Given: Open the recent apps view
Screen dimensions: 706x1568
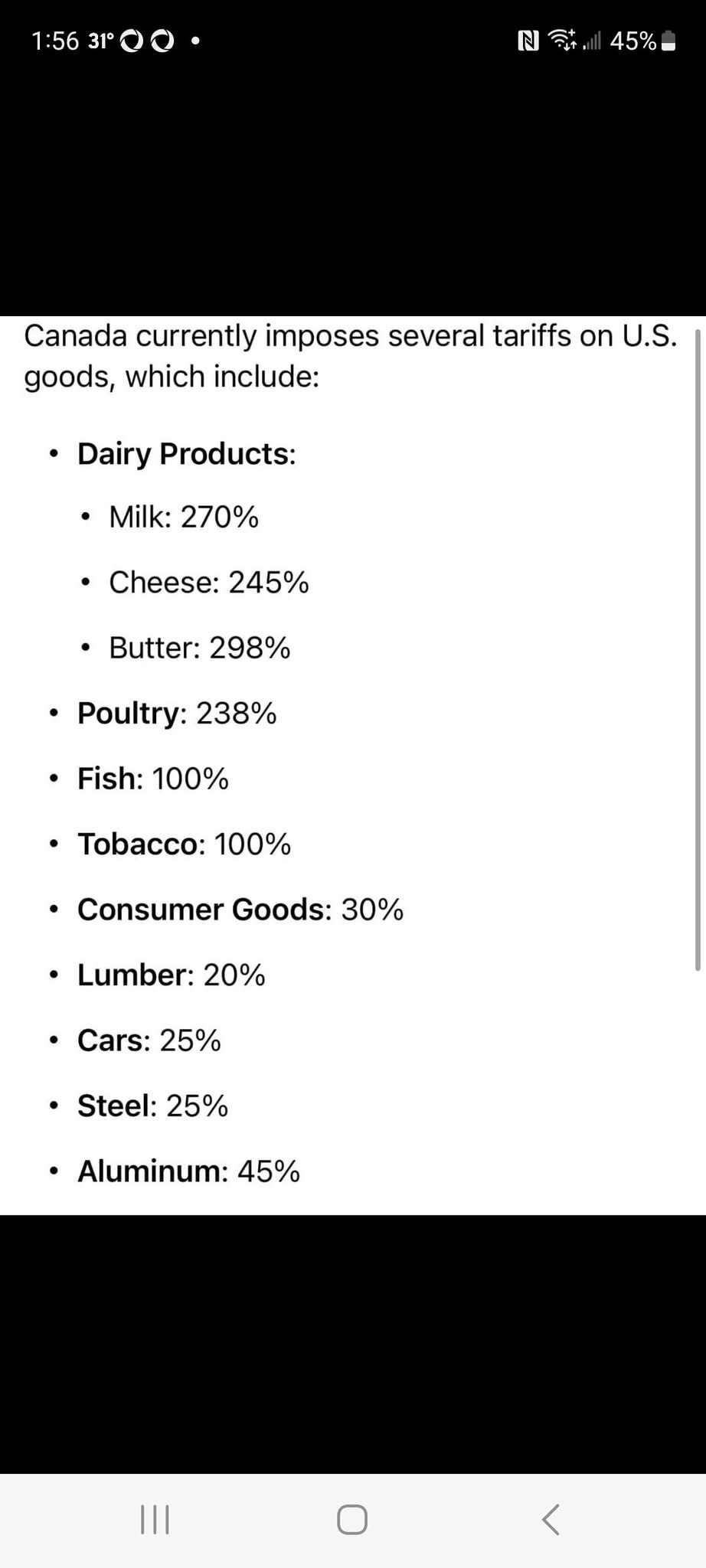Looking at the screenshot, I should 155,1520.
